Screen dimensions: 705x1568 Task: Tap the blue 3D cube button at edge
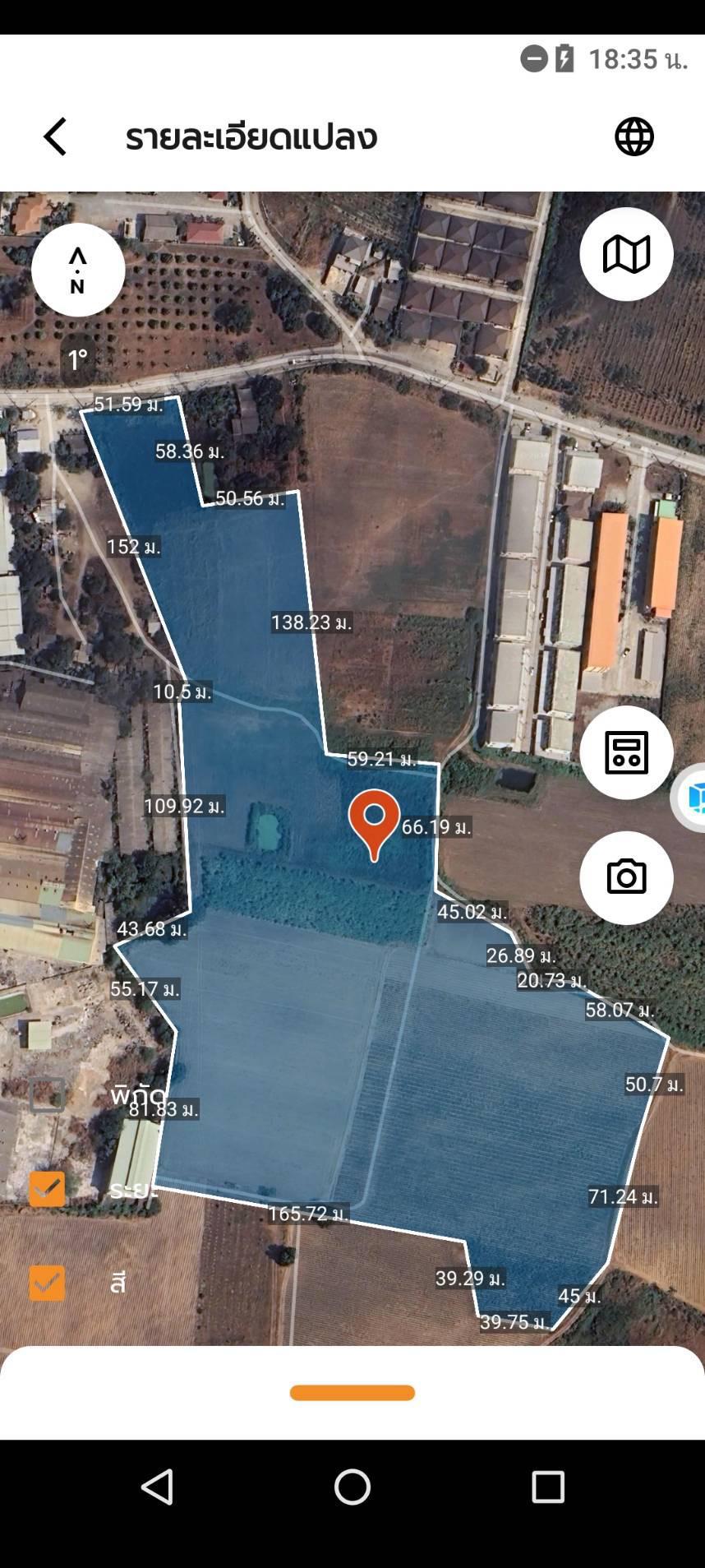tap(690, 796)
